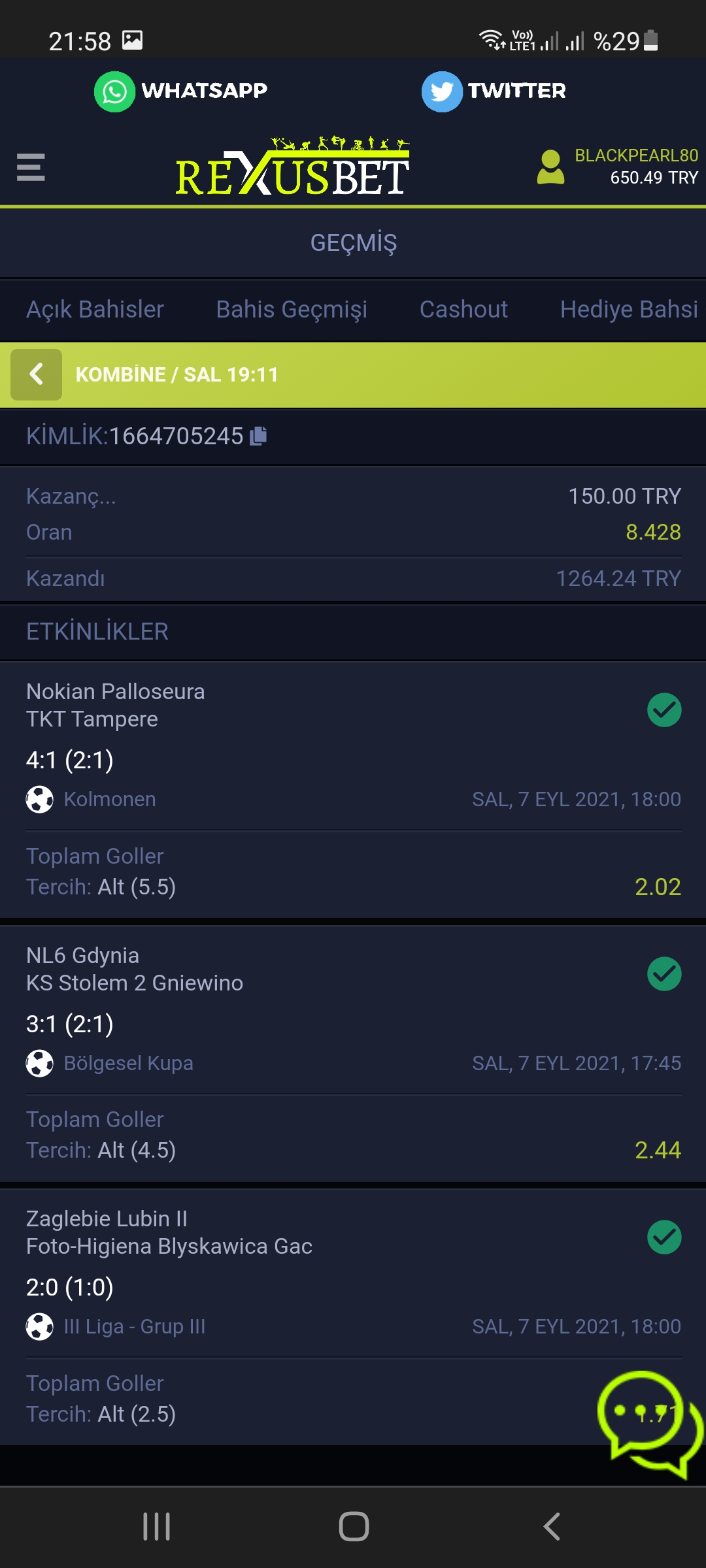Open the WhatsApp contact link

[x=181, y=91]
